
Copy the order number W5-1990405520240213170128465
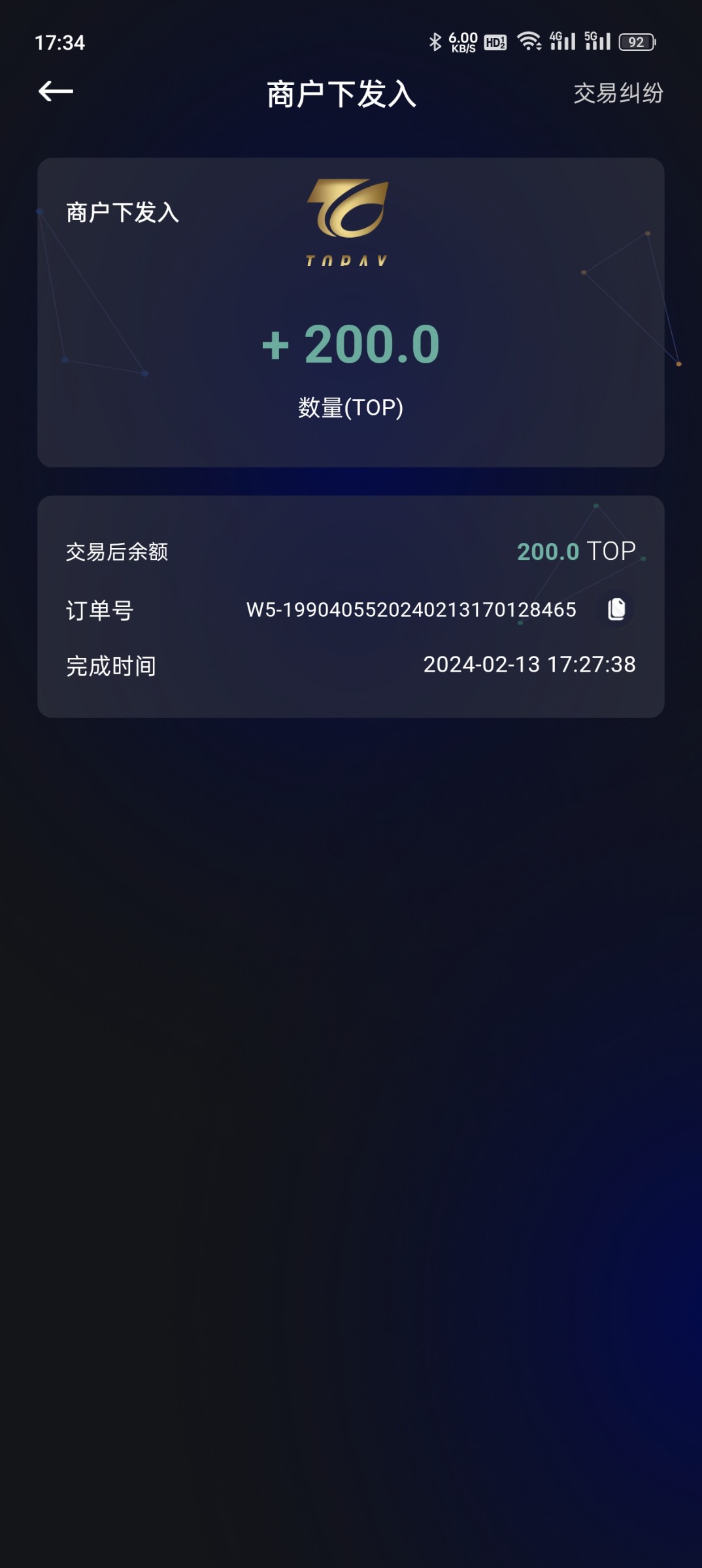coord(616,609)
